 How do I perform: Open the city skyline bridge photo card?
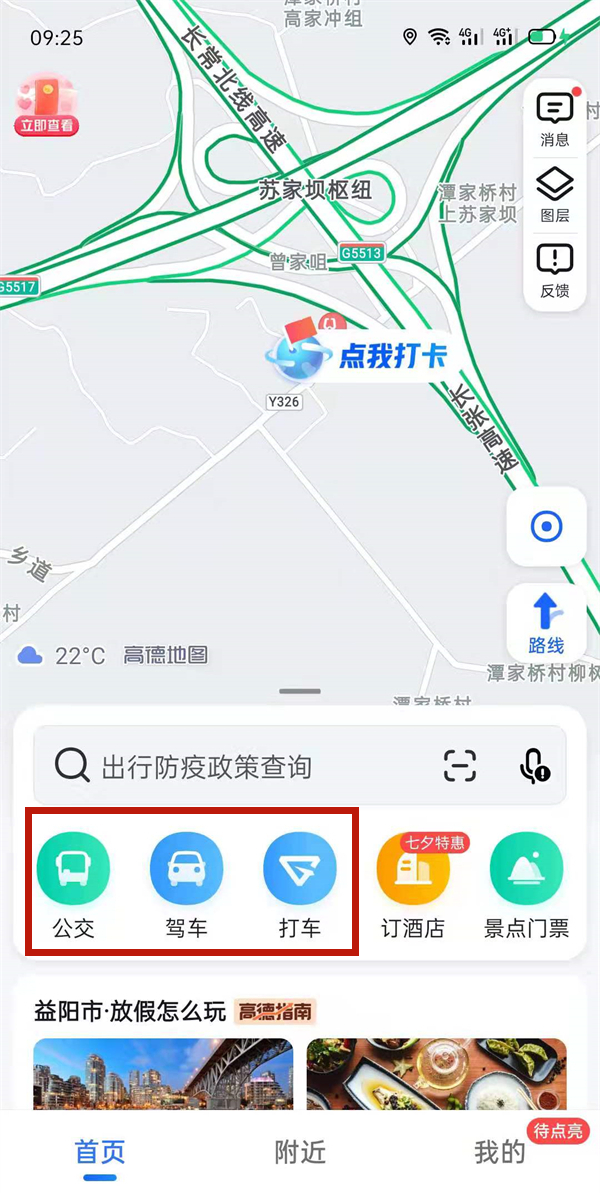click(x=163, y=1073)
